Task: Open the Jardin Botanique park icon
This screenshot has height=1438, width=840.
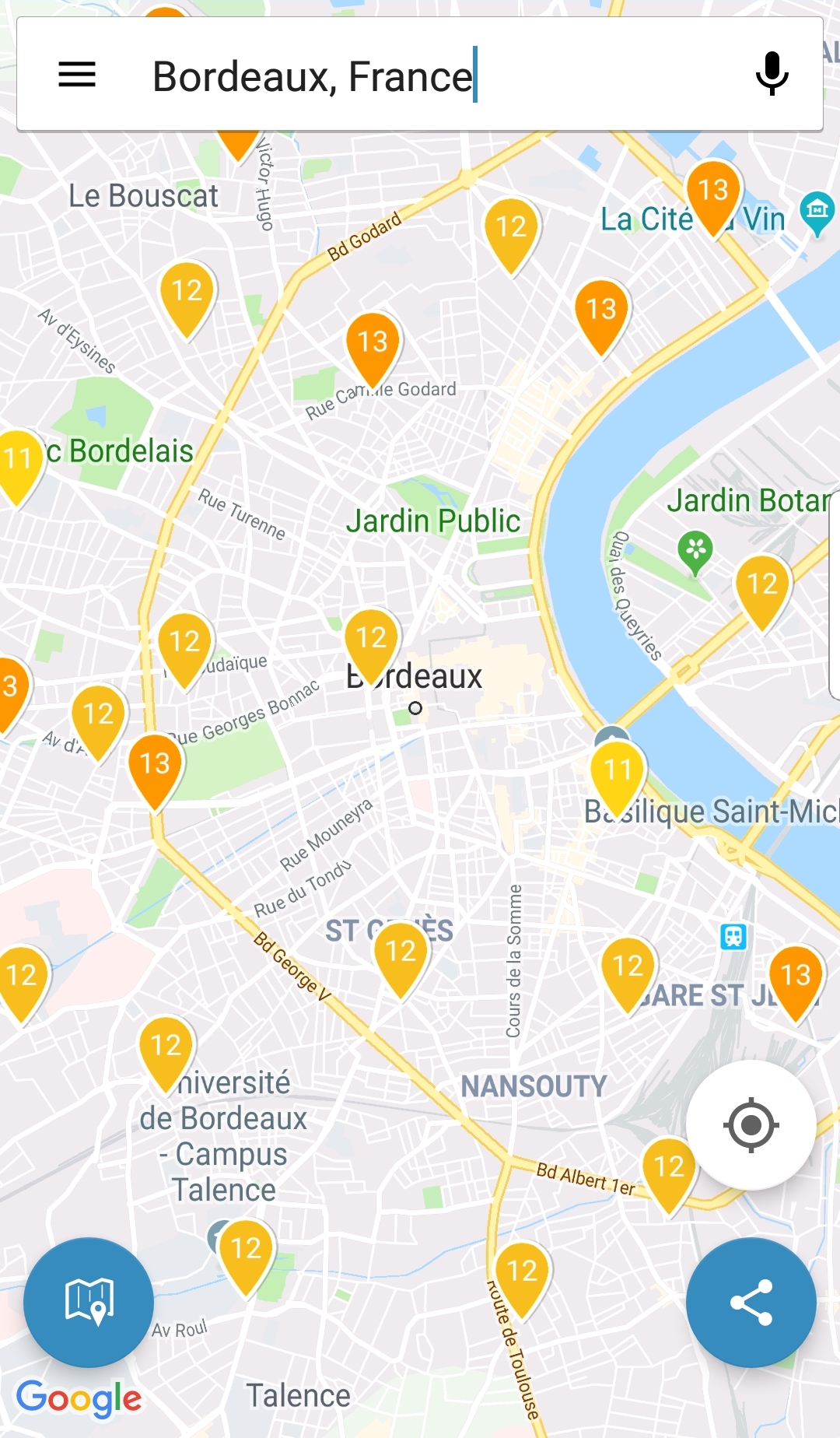Action: click(695, 550)
